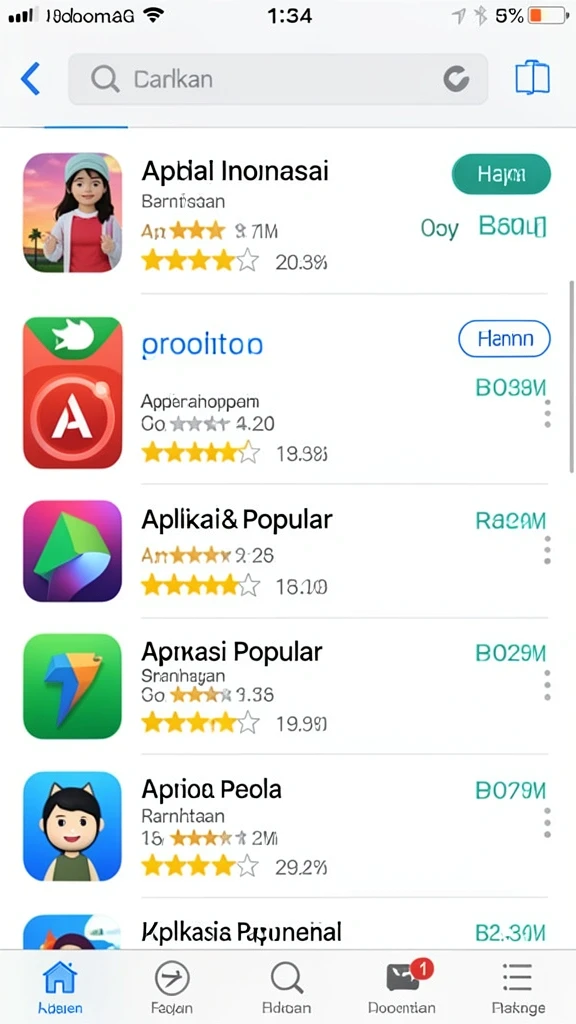This screenshot has width=576, height=1024.
Task: Open the three-dot menu for Aprkasi Popular
Action: pyautogui.click(x=547, y=684)
